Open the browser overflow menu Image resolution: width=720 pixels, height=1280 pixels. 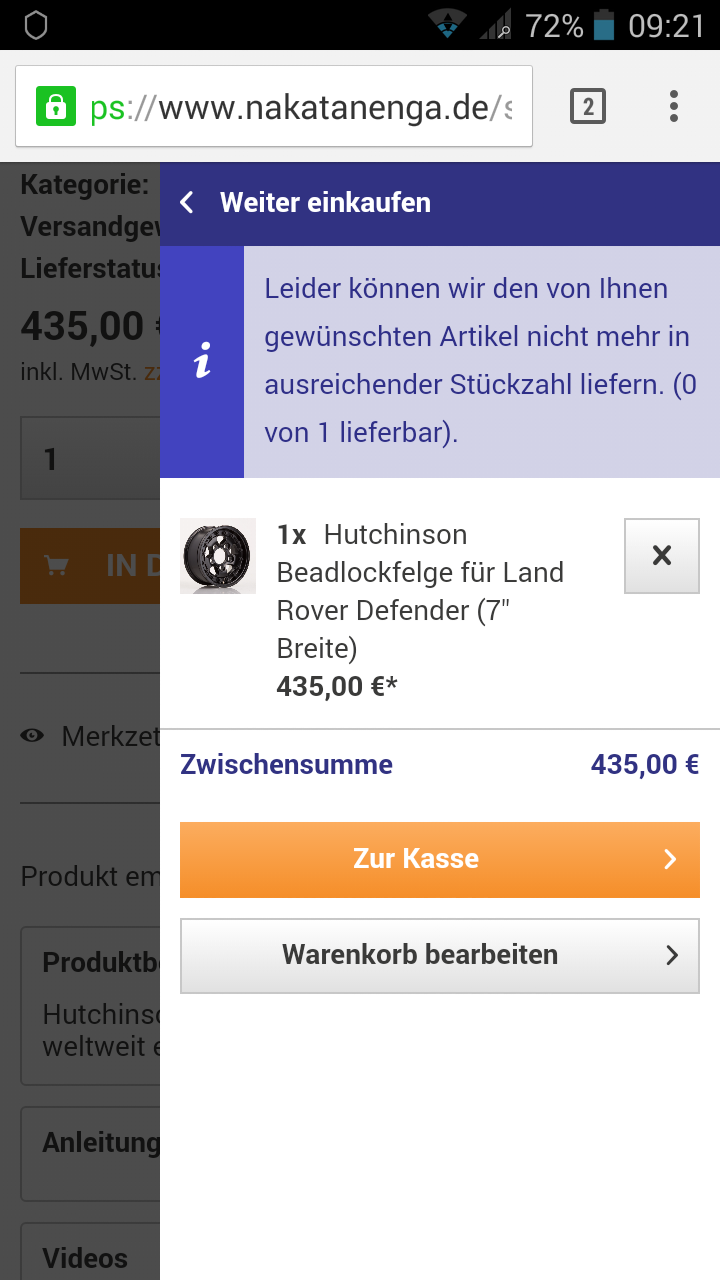(x=674, y=106)
